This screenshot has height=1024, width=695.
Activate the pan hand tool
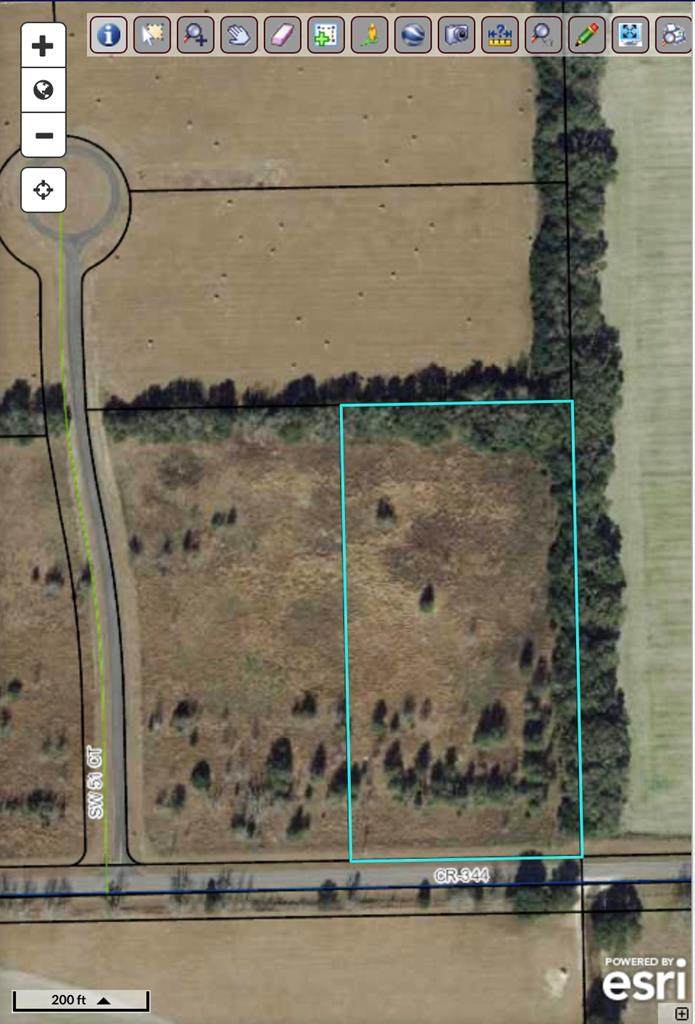tap(239, 35)
